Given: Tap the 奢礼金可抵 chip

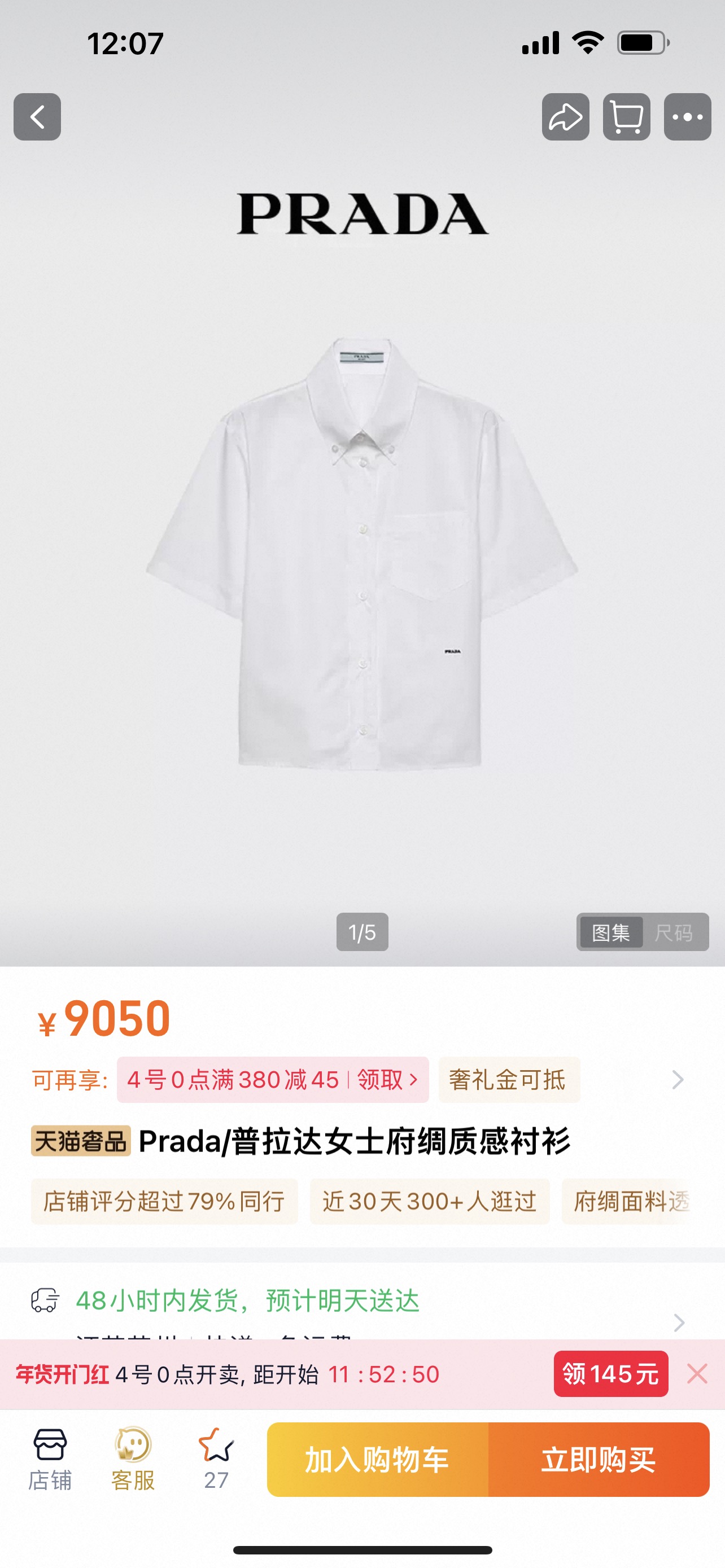Looking at the screenshot, I should point(509,1080).
